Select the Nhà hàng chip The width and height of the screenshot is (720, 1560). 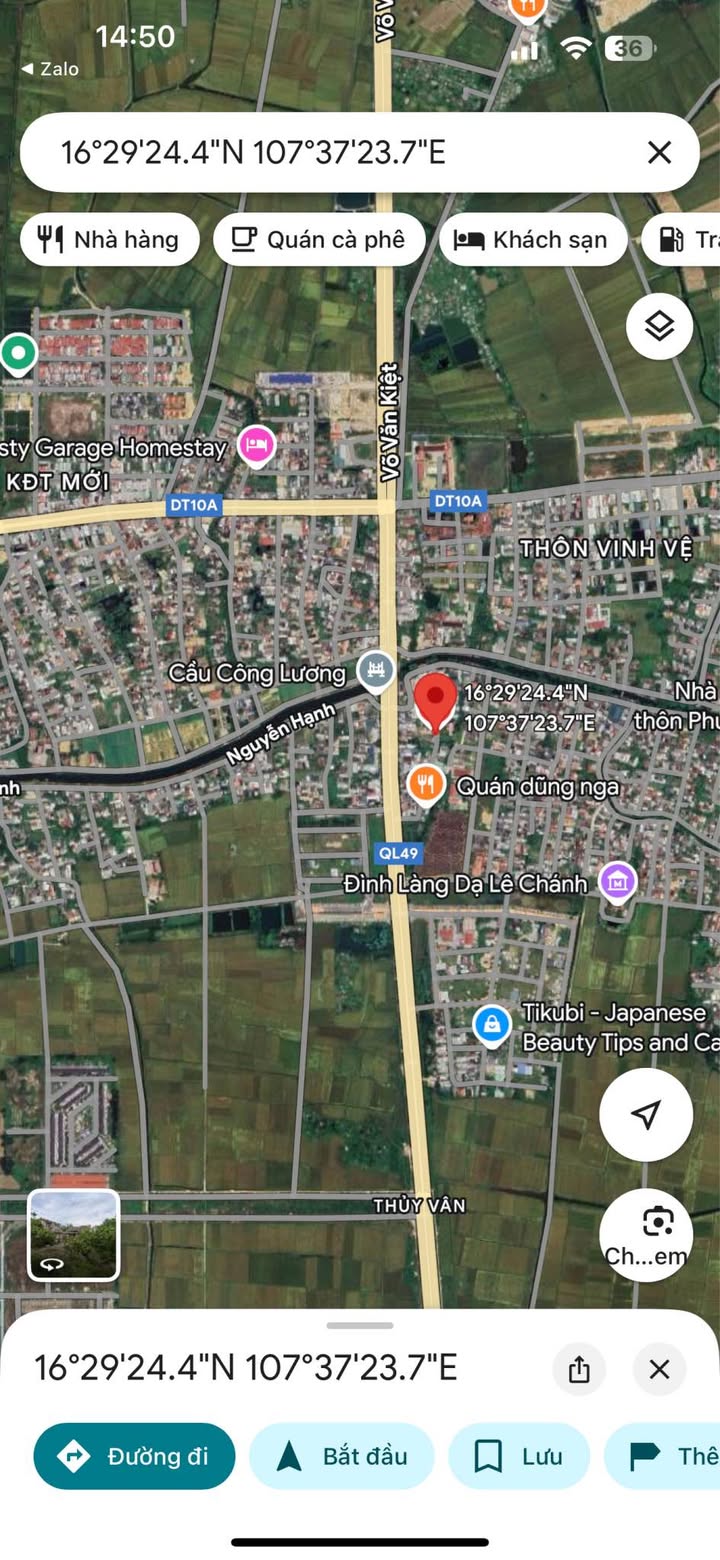[110, 239]
